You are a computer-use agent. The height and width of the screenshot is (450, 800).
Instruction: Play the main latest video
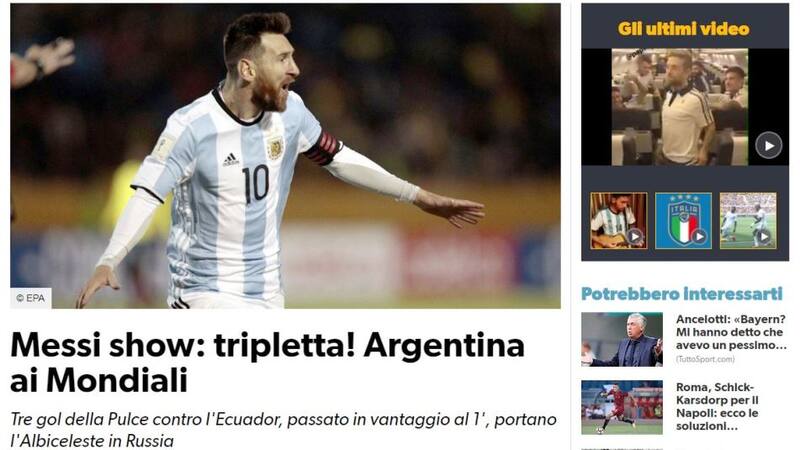coord(768,145)
